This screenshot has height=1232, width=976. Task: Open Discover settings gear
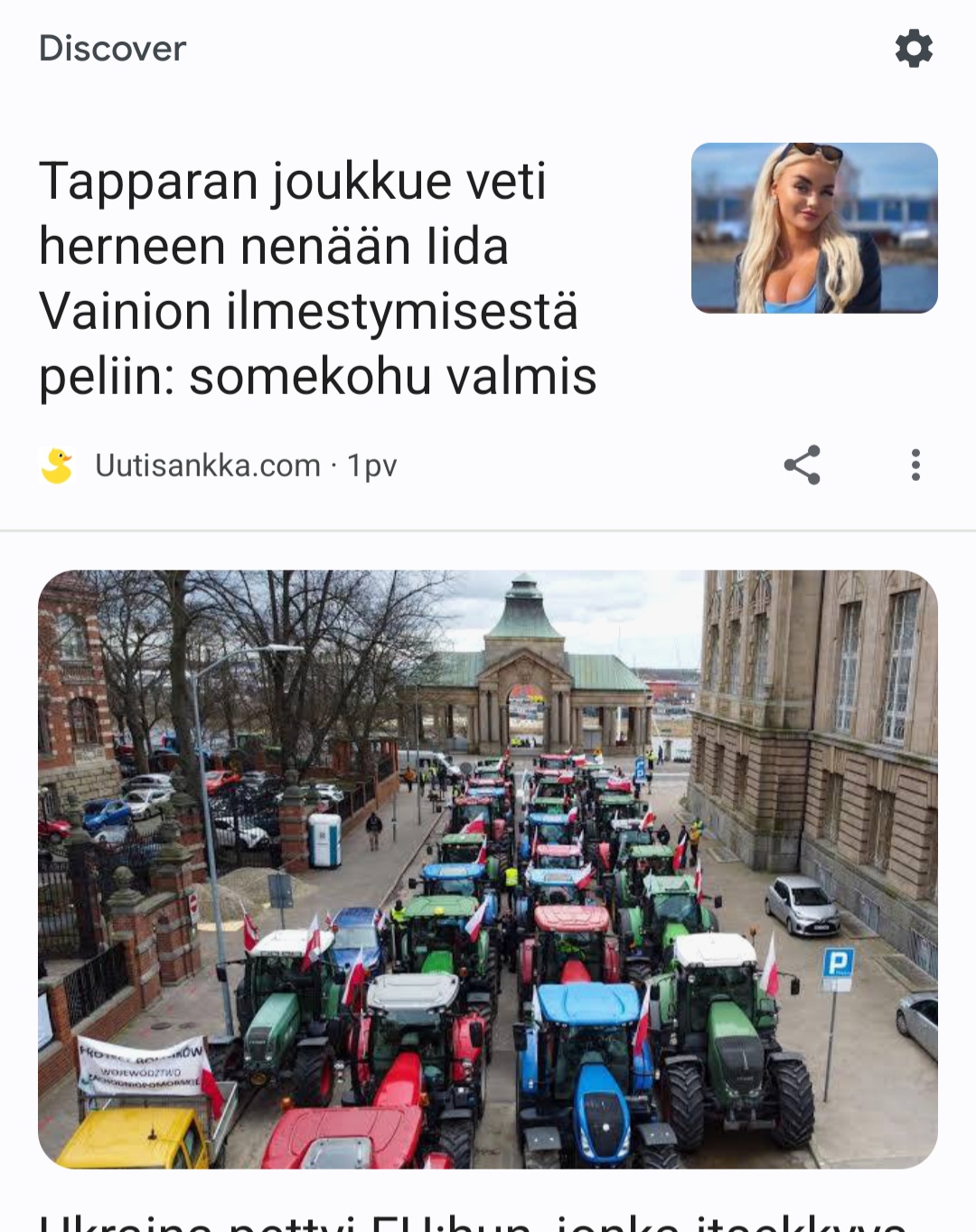tap(913, 48)
